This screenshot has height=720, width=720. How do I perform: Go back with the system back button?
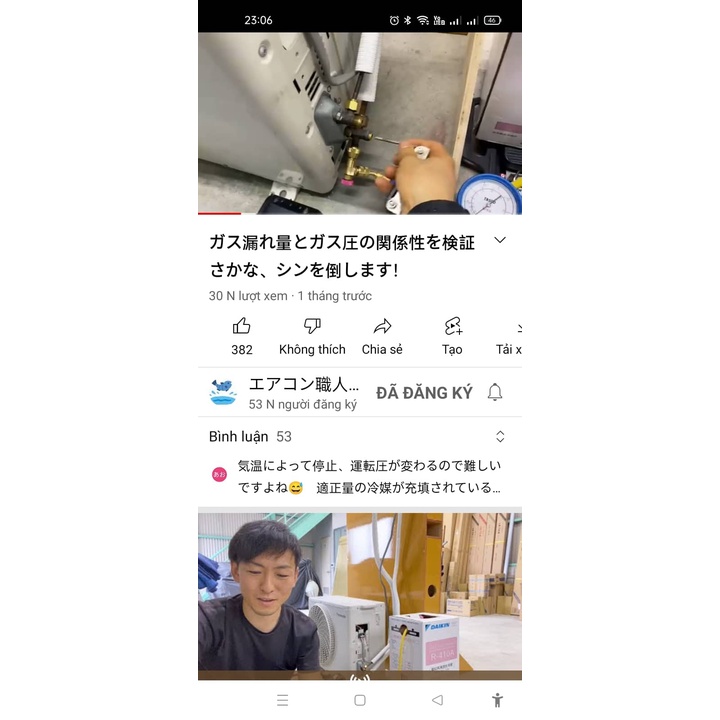pyautogui.click(x=437, y=700)
